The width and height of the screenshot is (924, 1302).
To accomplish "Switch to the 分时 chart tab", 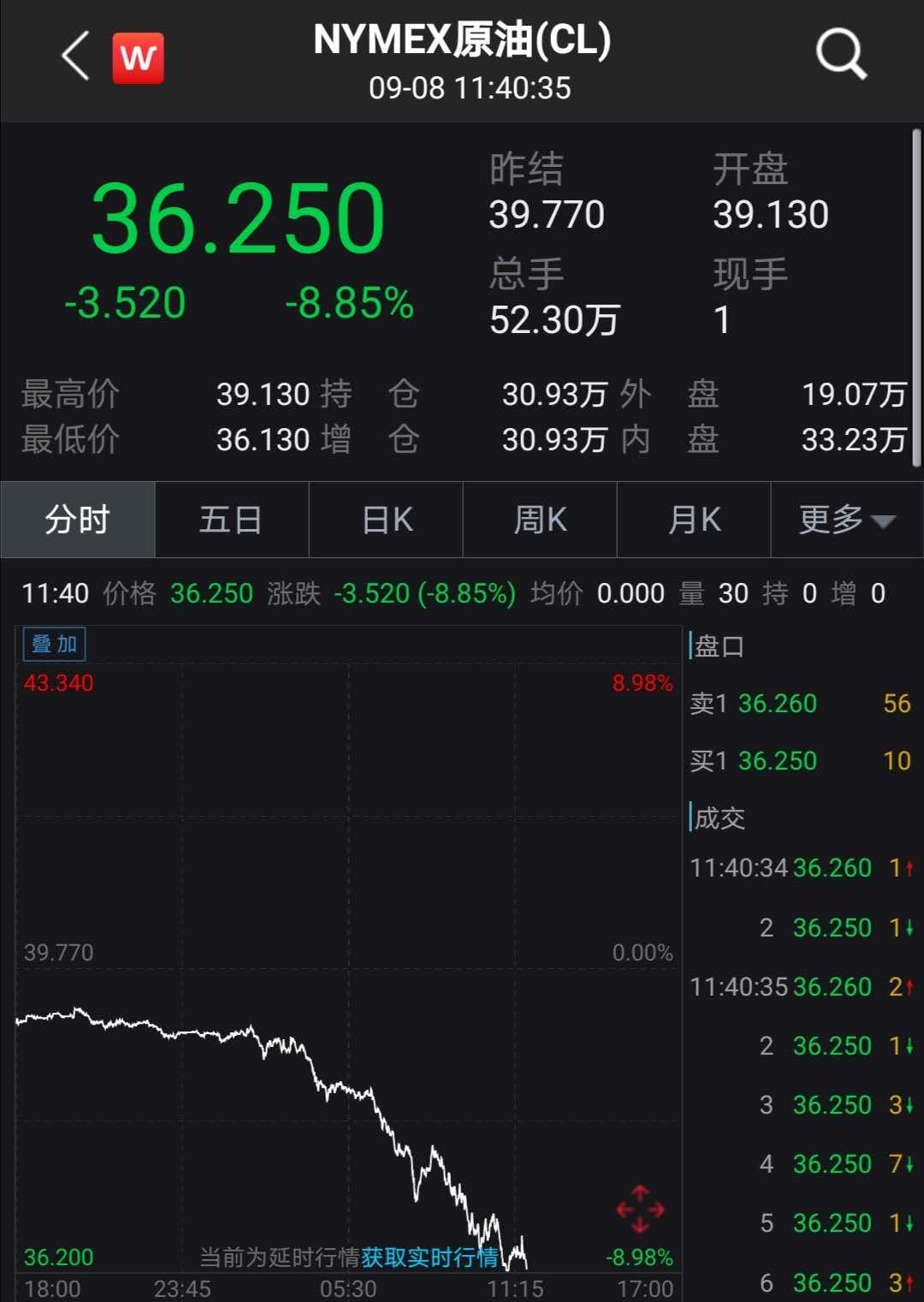I will 78,520.
